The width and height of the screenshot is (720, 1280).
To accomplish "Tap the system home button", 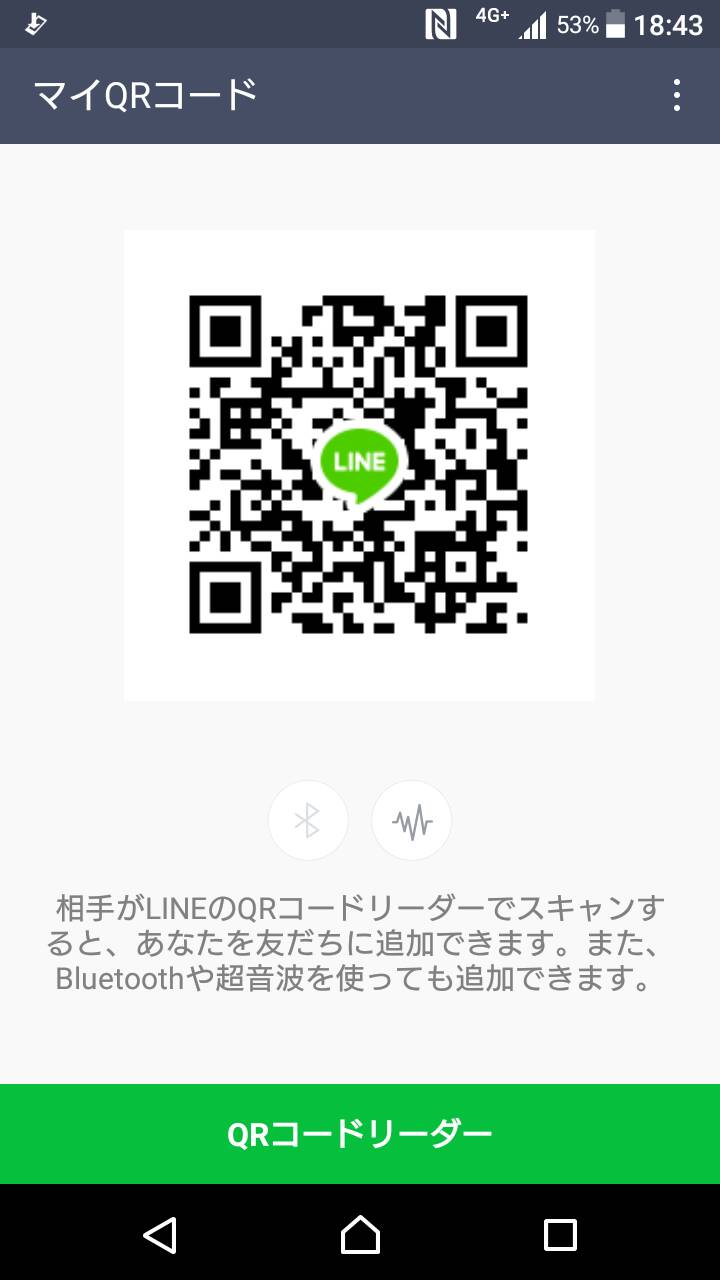I will click(360, 1235).
